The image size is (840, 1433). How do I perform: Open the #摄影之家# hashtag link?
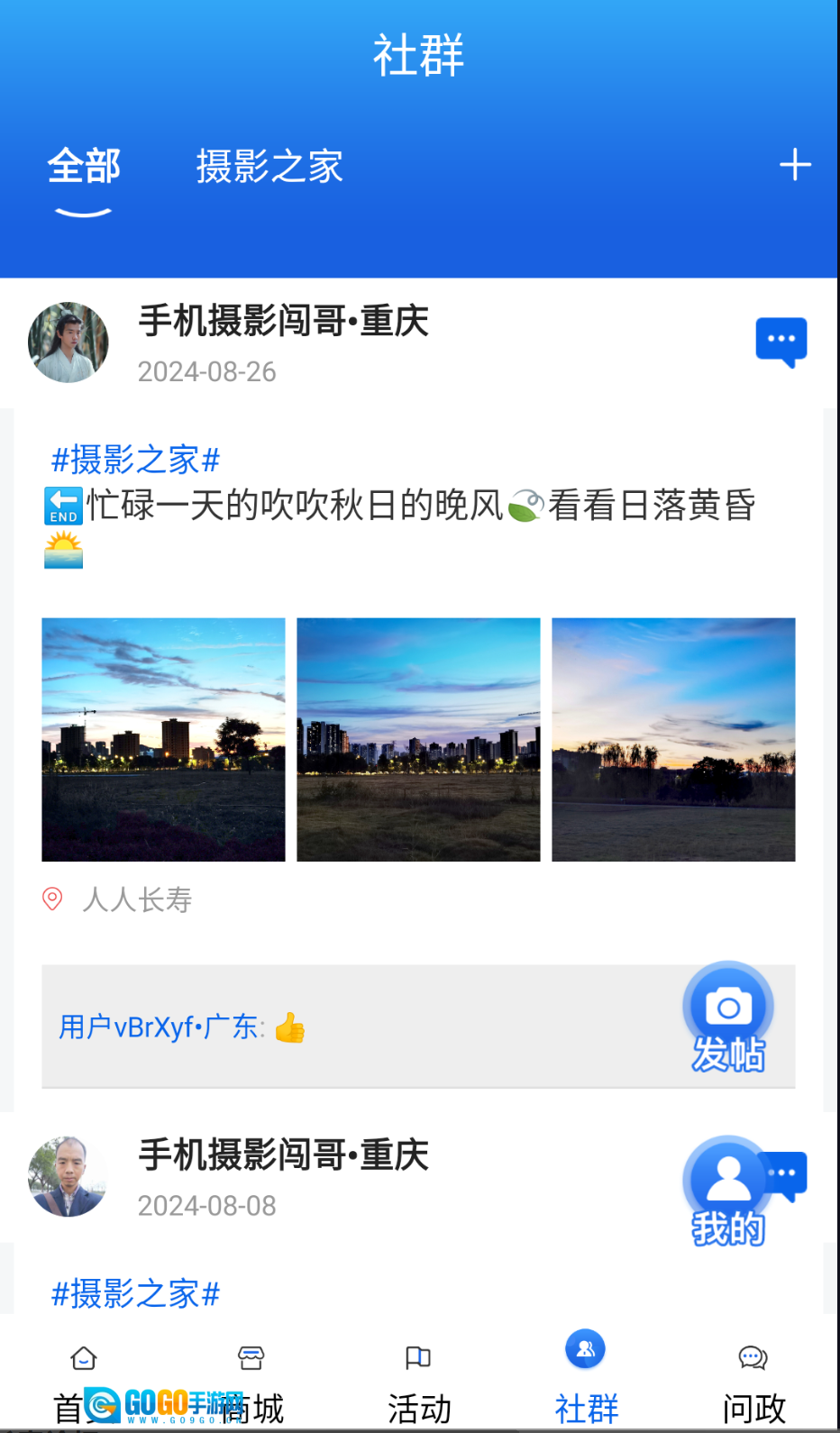(x=132, y=461)
